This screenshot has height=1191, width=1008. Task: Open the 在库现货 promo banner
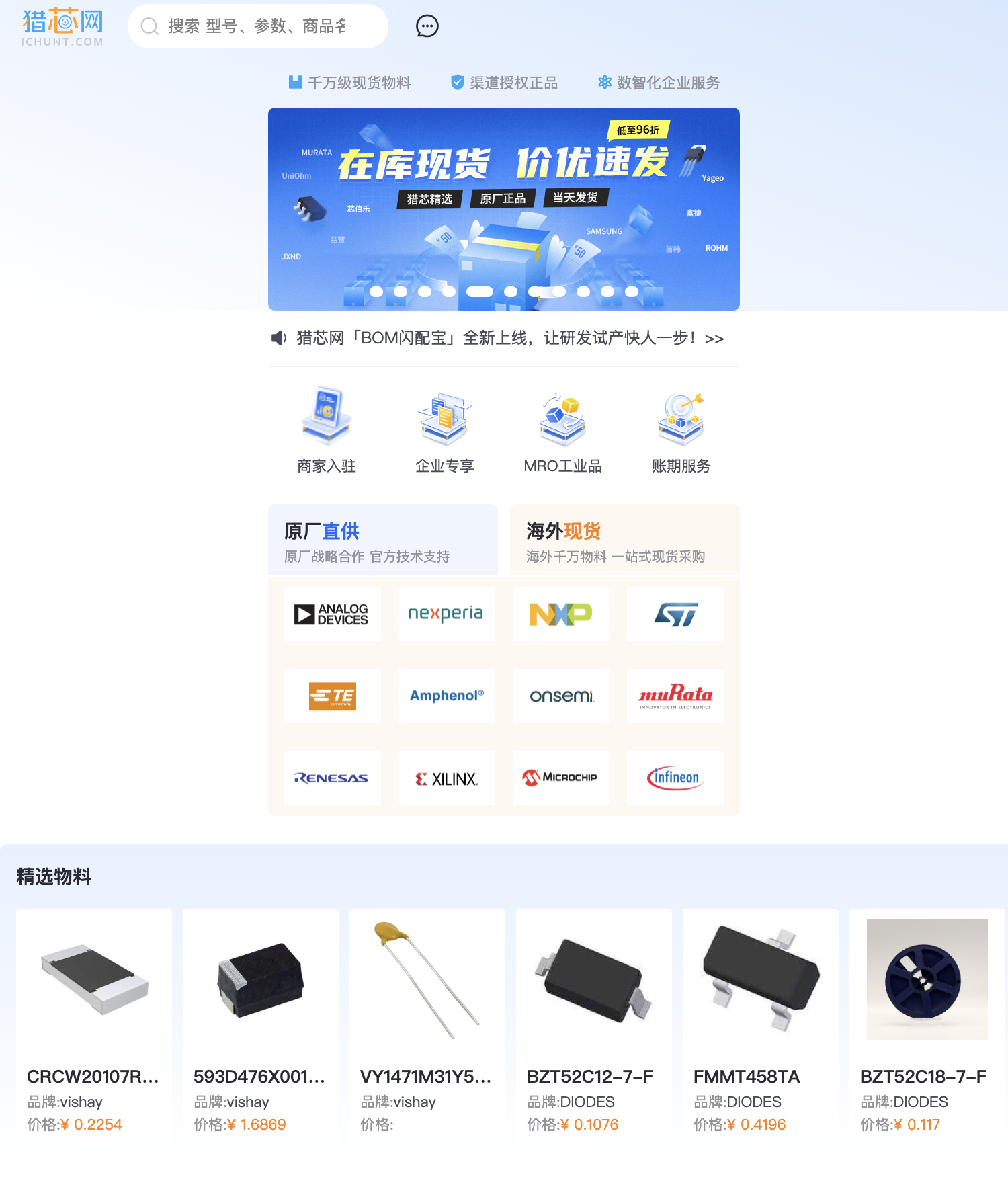pyautogui.click(x=503, y=202)
